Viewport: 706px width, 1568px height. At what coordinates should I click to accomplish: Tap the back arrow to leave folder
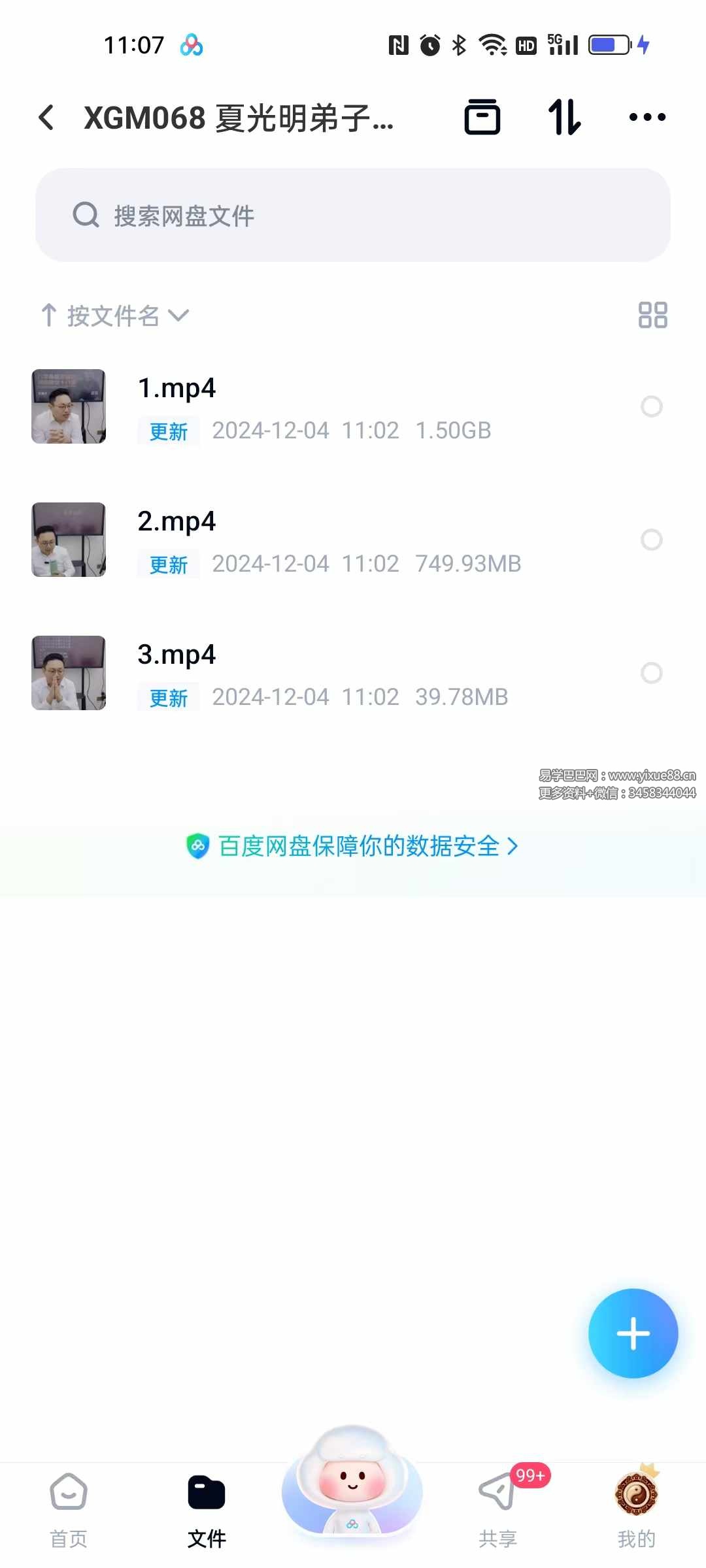click(46, 116)
